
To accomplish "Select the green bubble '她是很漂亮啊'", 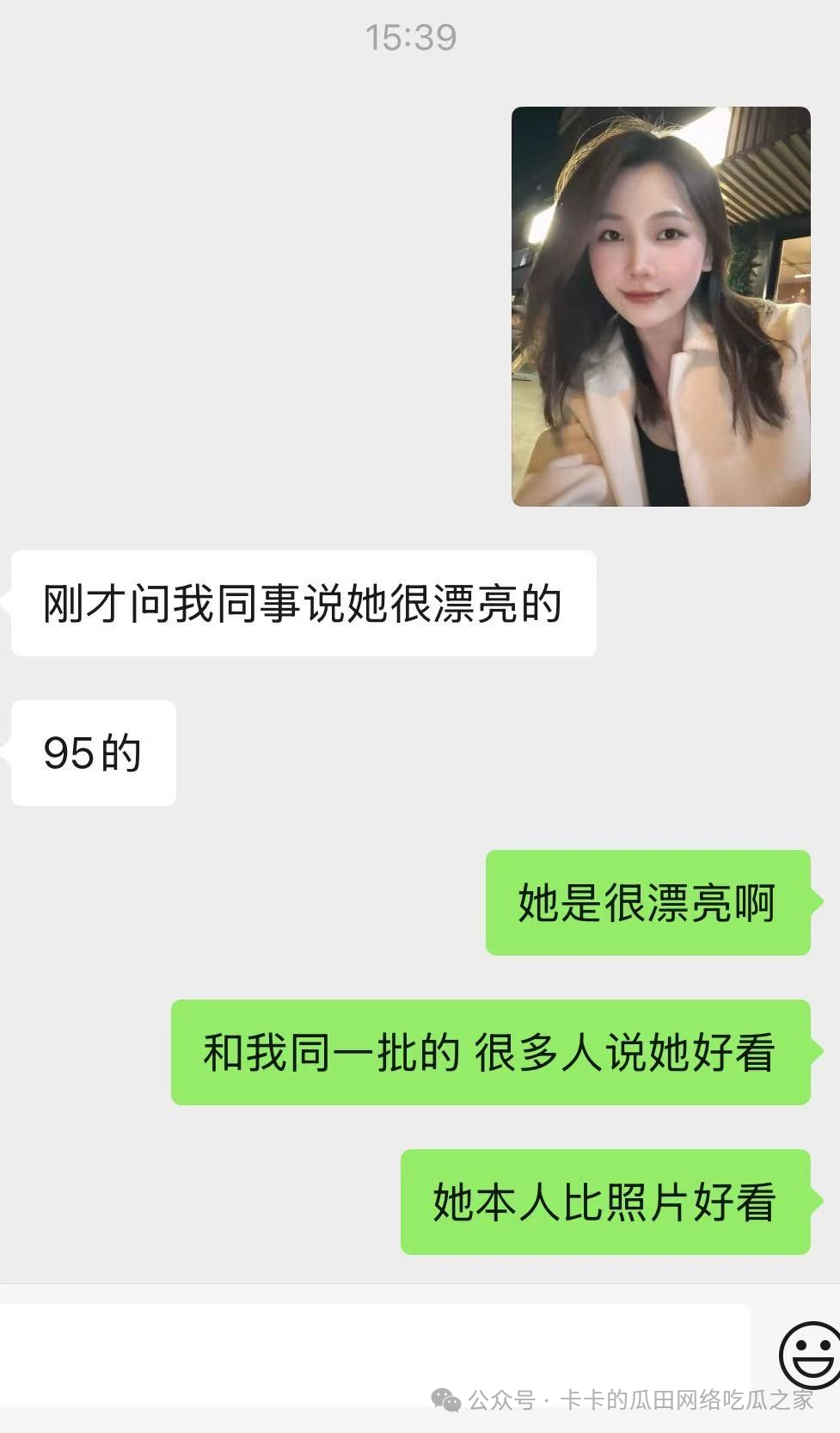I will 649,903.
